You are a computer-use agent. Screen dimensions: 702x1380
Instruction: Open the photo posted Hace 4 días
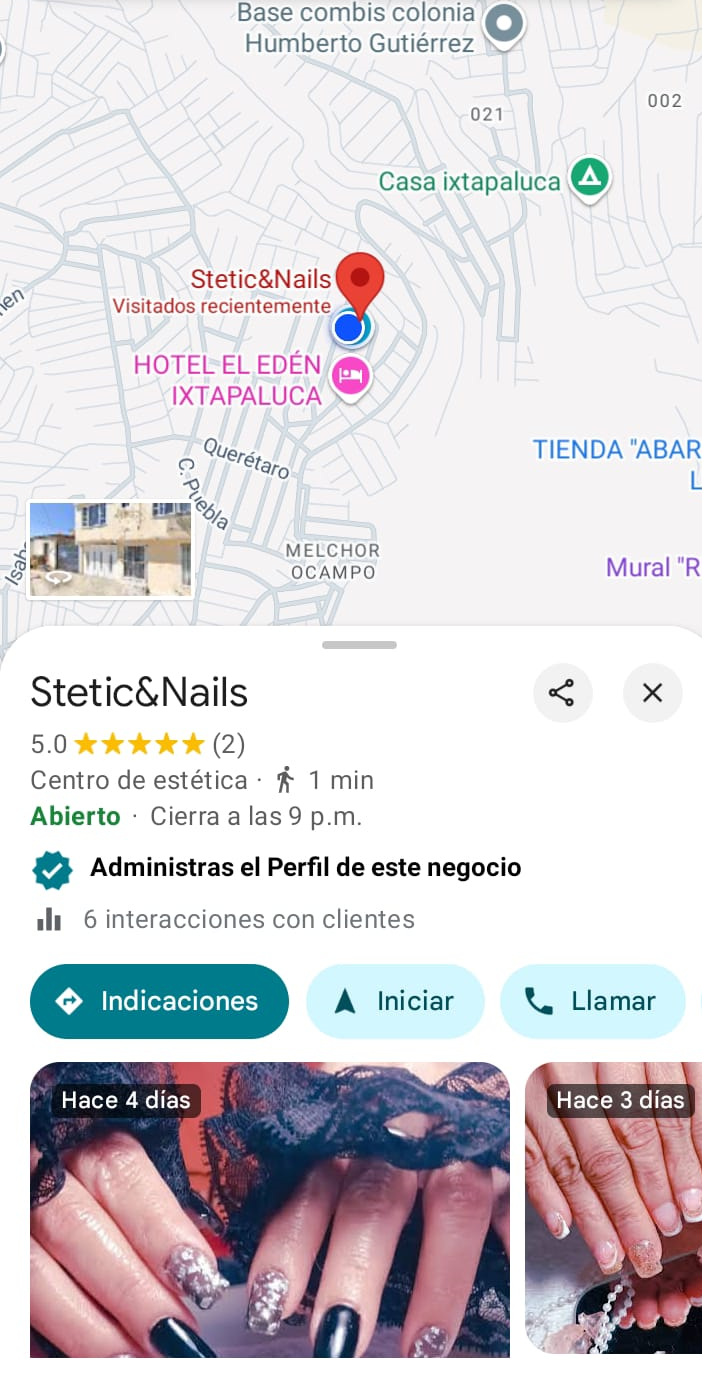[x=270, y=1209]
